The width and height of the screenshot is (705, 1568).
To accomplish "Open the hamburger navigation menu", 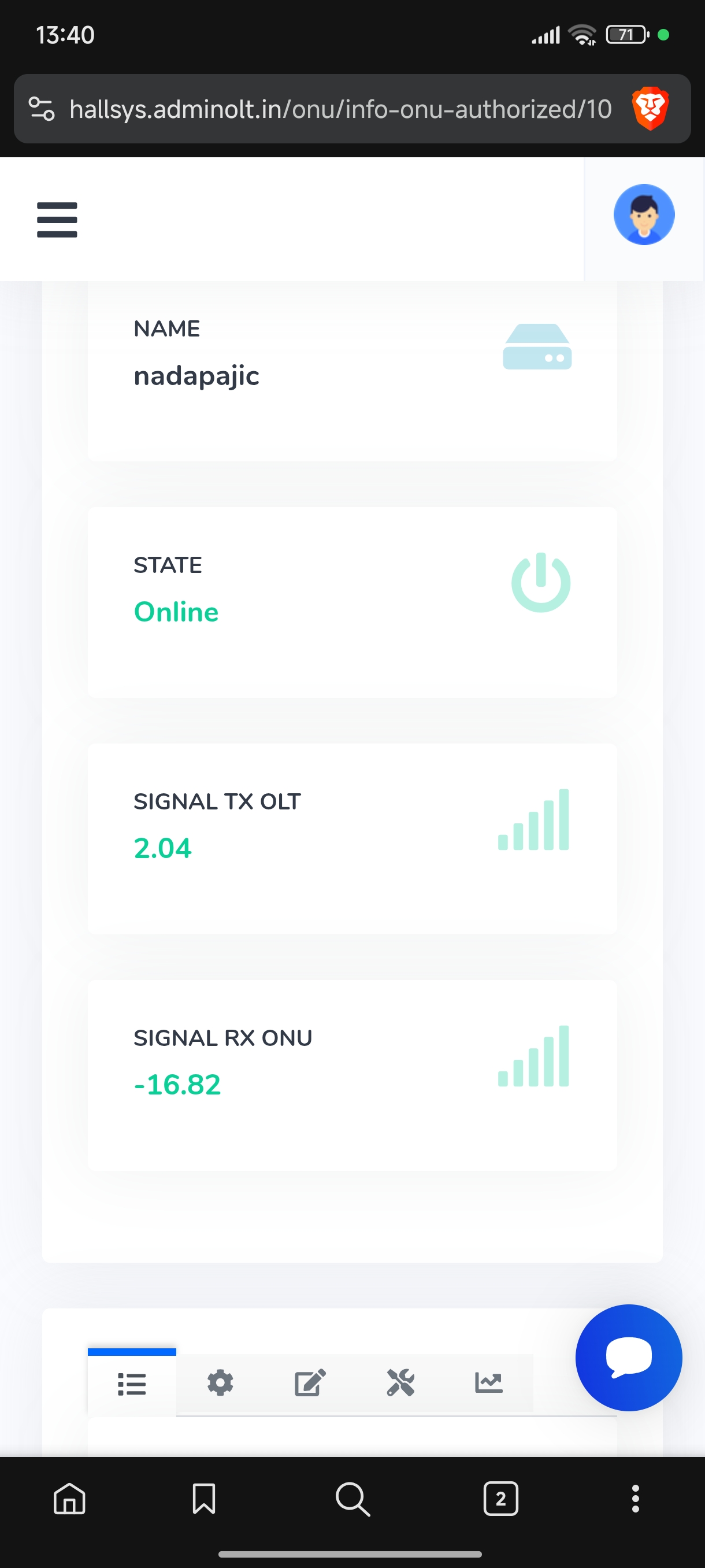I will (x=57, y=220).
